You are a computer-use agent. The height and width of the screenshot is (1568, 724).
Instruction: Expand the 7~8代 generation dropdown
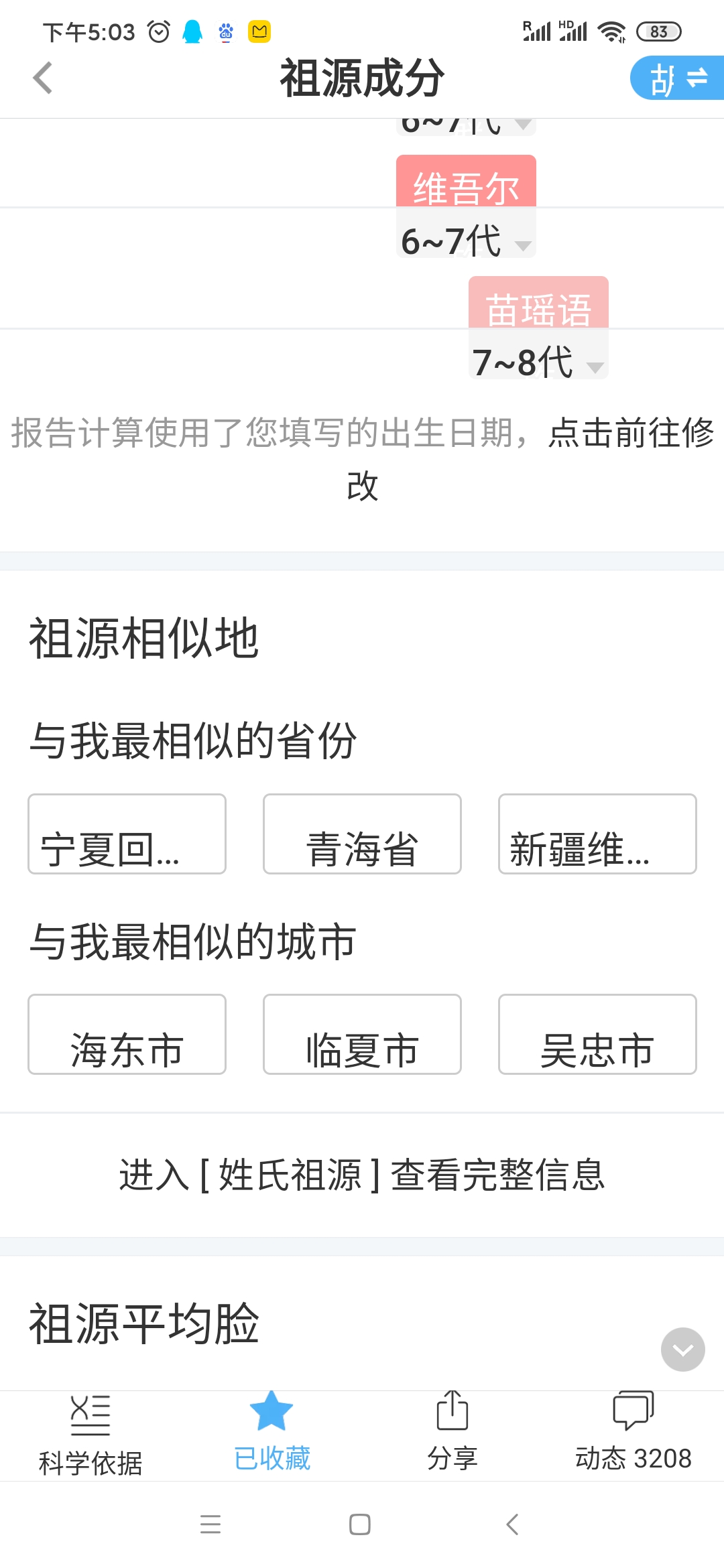coord(538,363)
